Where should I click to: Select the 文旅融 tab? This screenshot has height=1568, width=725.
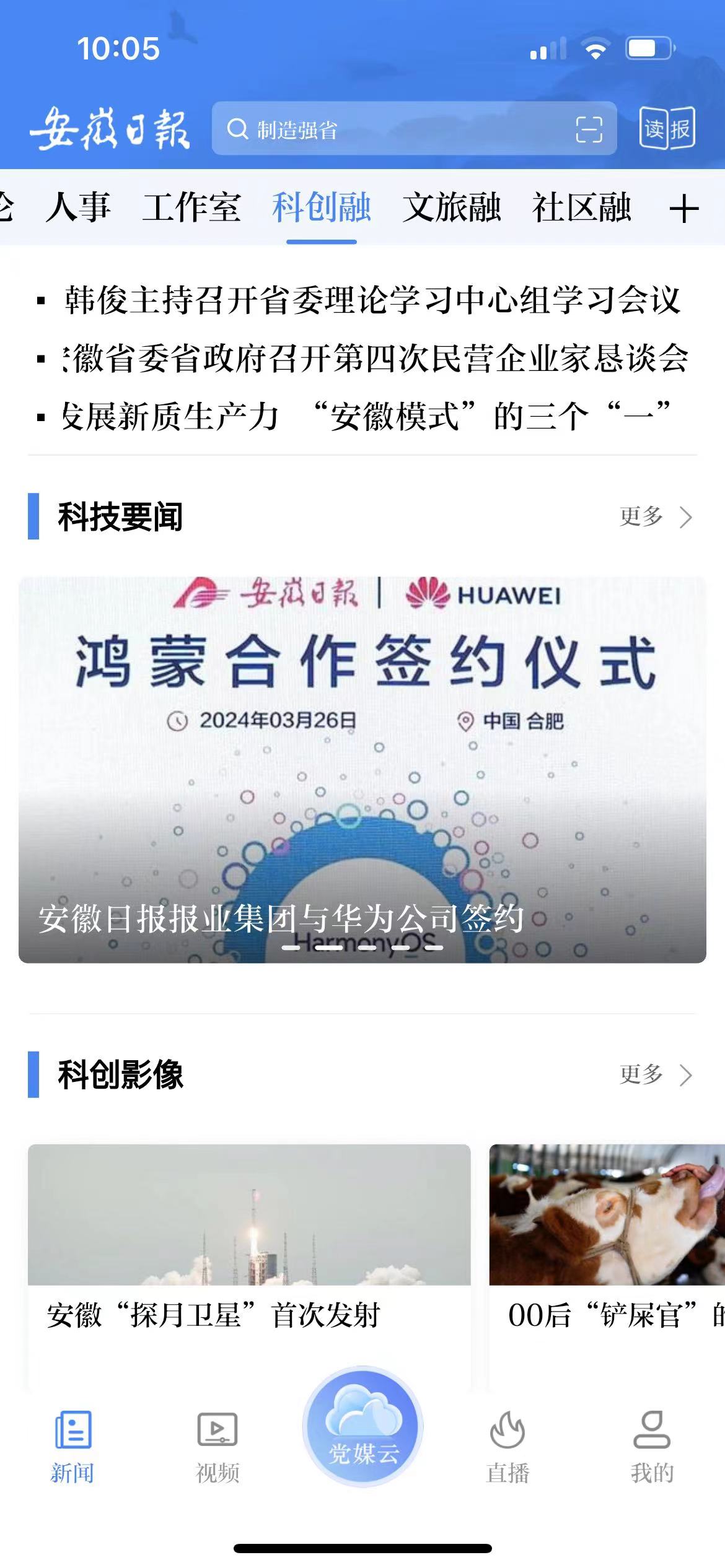451,207
